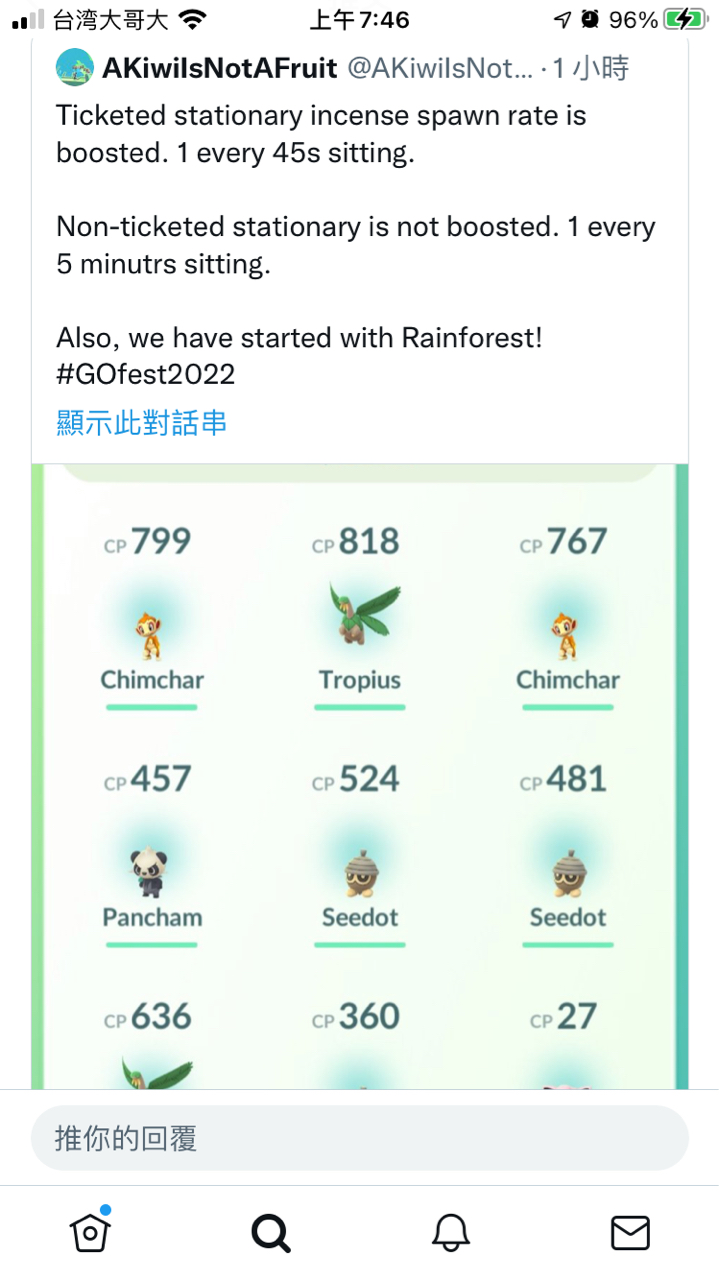Open the 顯示此對話串 link

[x=142, y=423]
